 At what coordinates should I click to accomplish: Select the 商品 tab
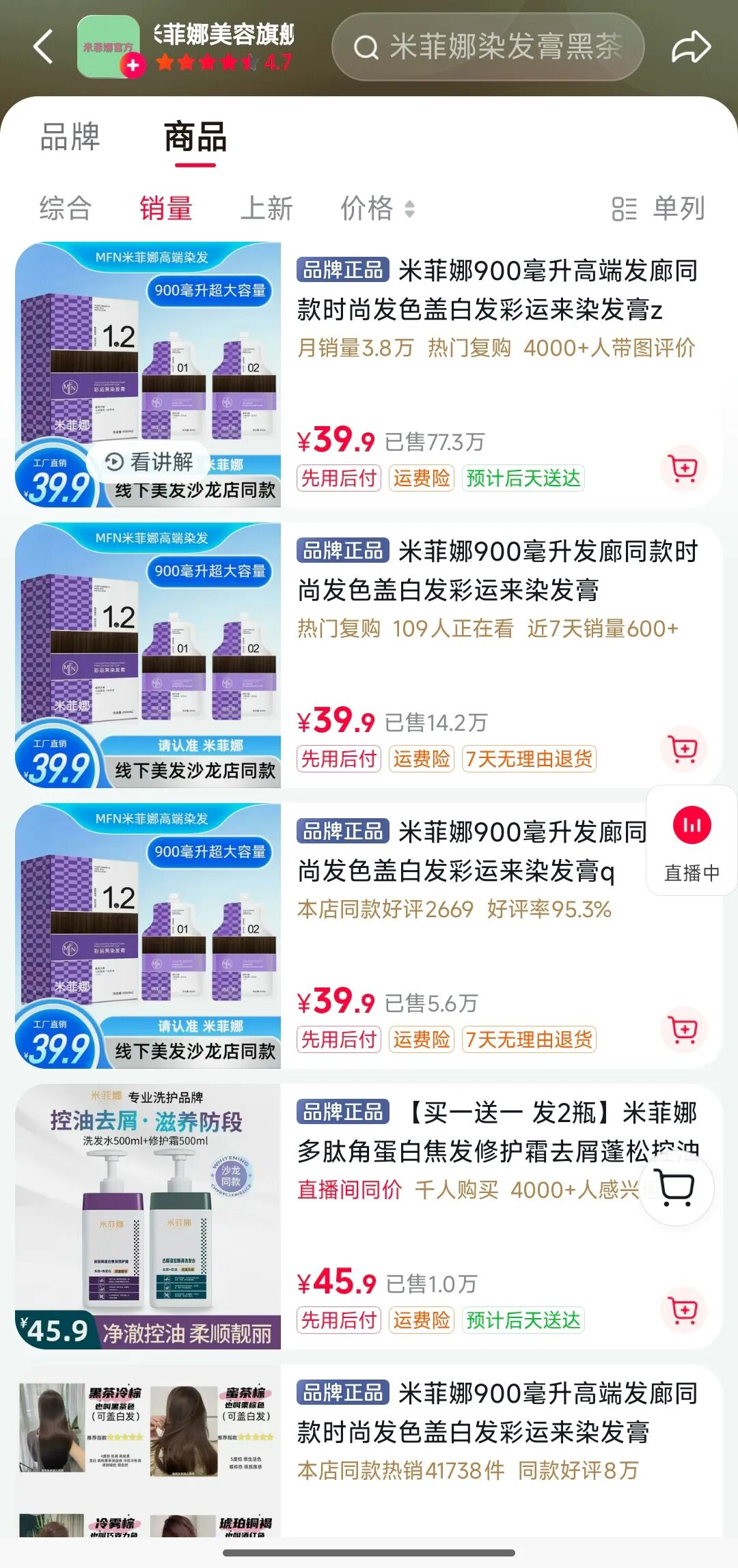coord(195,137)
